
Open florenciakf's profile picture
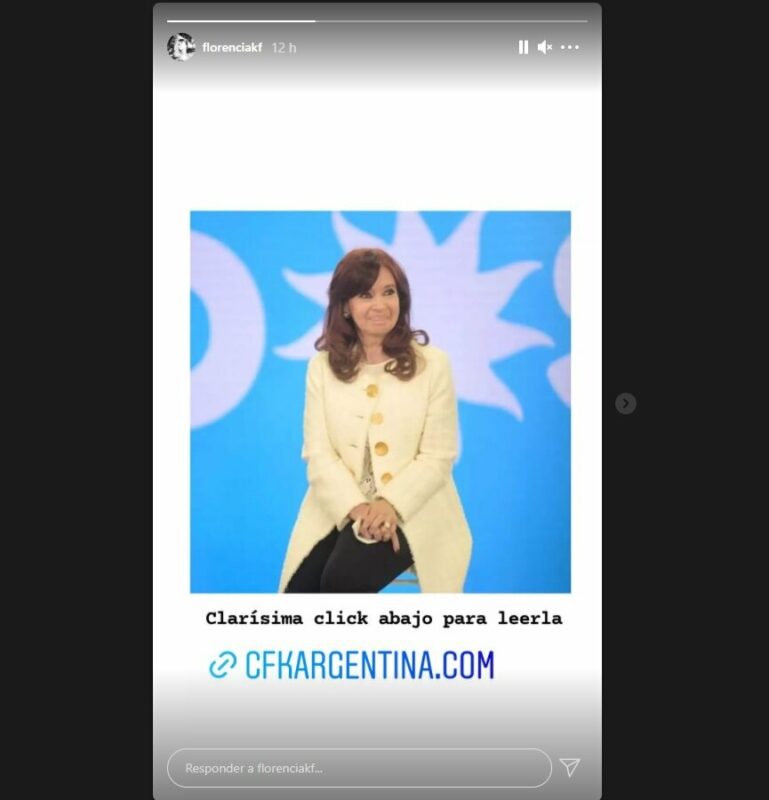click(181, 47)
